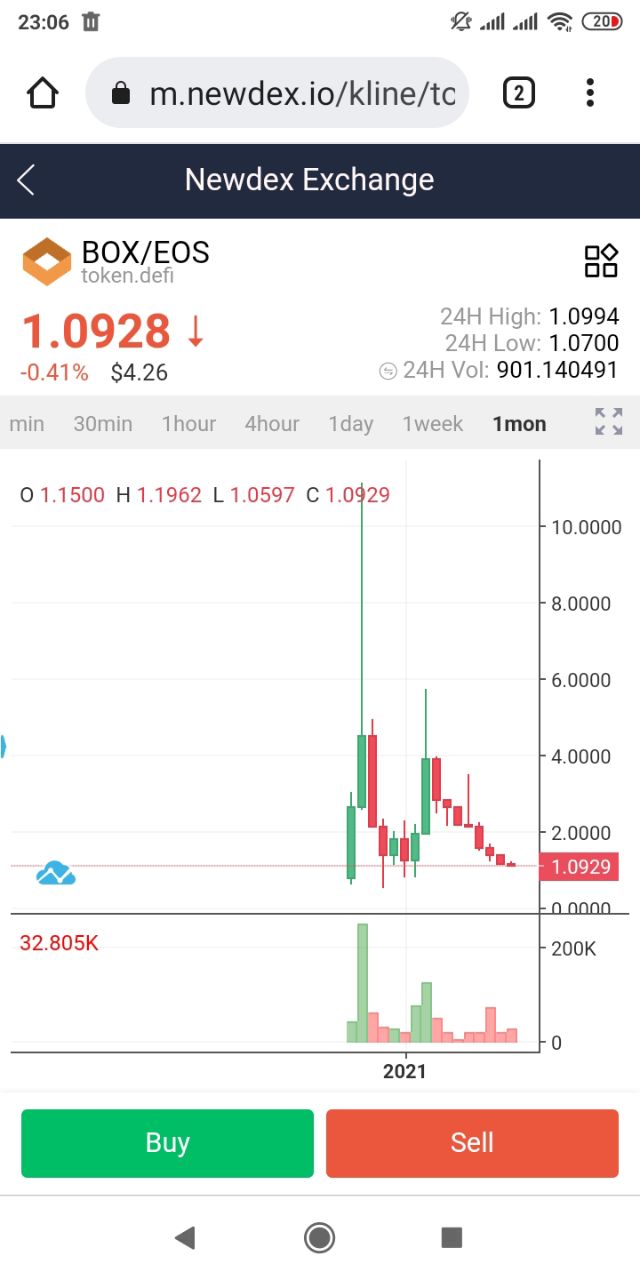Image resolution: width=640 pixels, height=1280 pixels.
Task: Open the browser home page
Action: [x=42, y=93]
